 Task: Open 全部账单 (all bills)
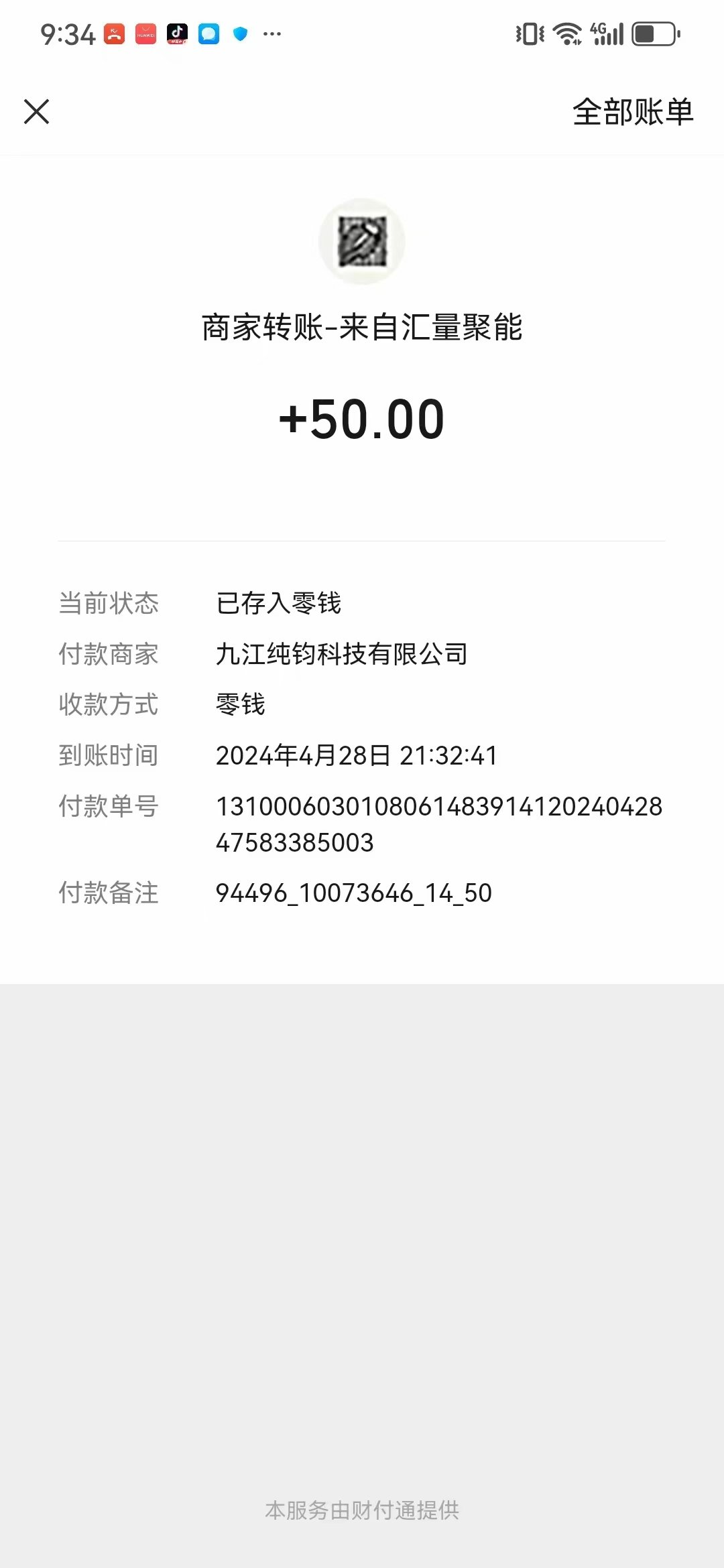tap(633, 112)
